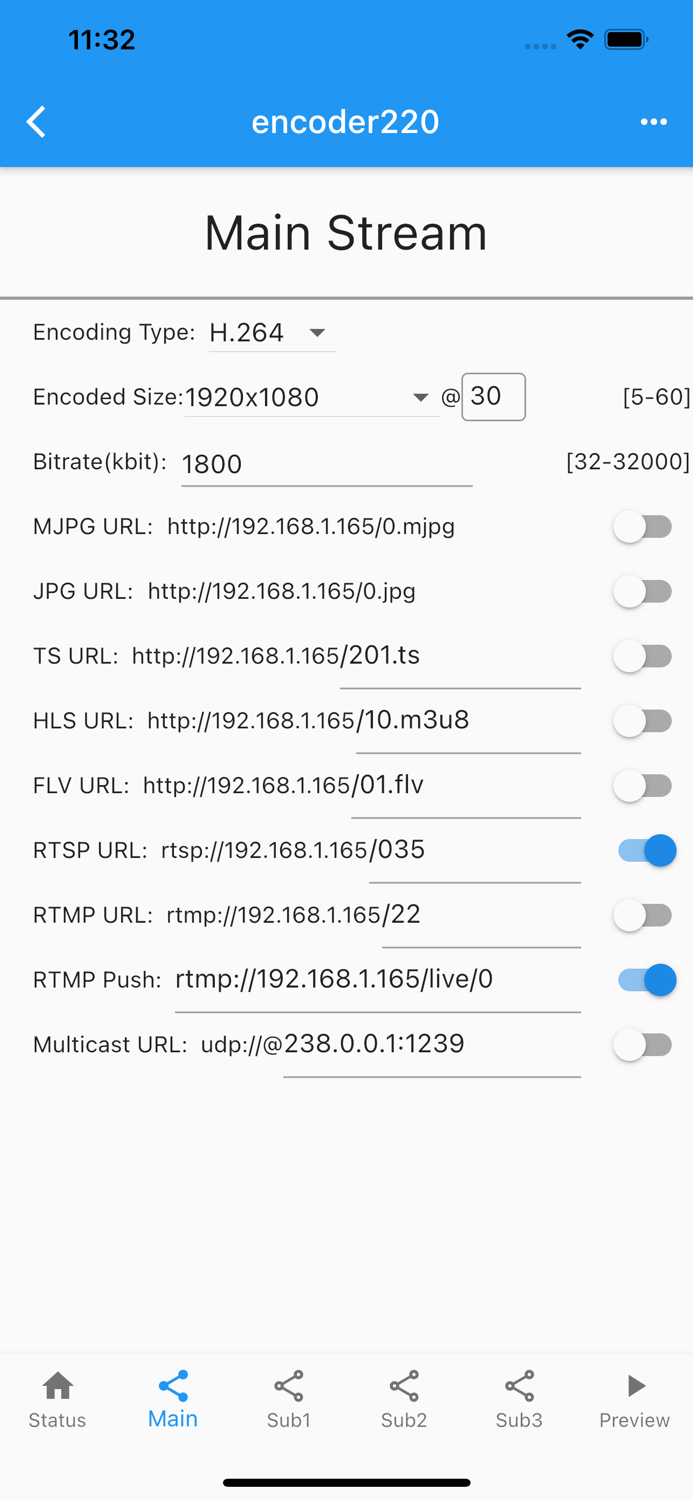Enable the MJPG URL switch
The image size is (693, 1500).
643,526
